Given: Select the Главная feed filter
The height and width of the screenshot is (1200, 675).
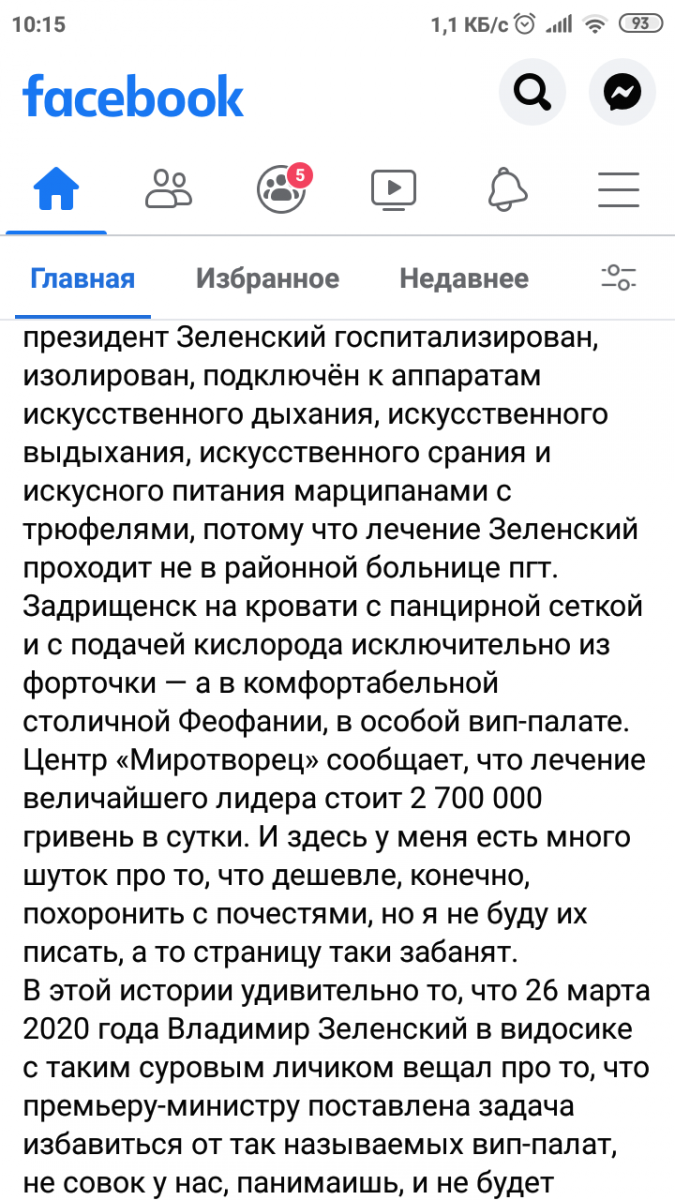Looking at the screenshot, I should (x=83, y=278).
